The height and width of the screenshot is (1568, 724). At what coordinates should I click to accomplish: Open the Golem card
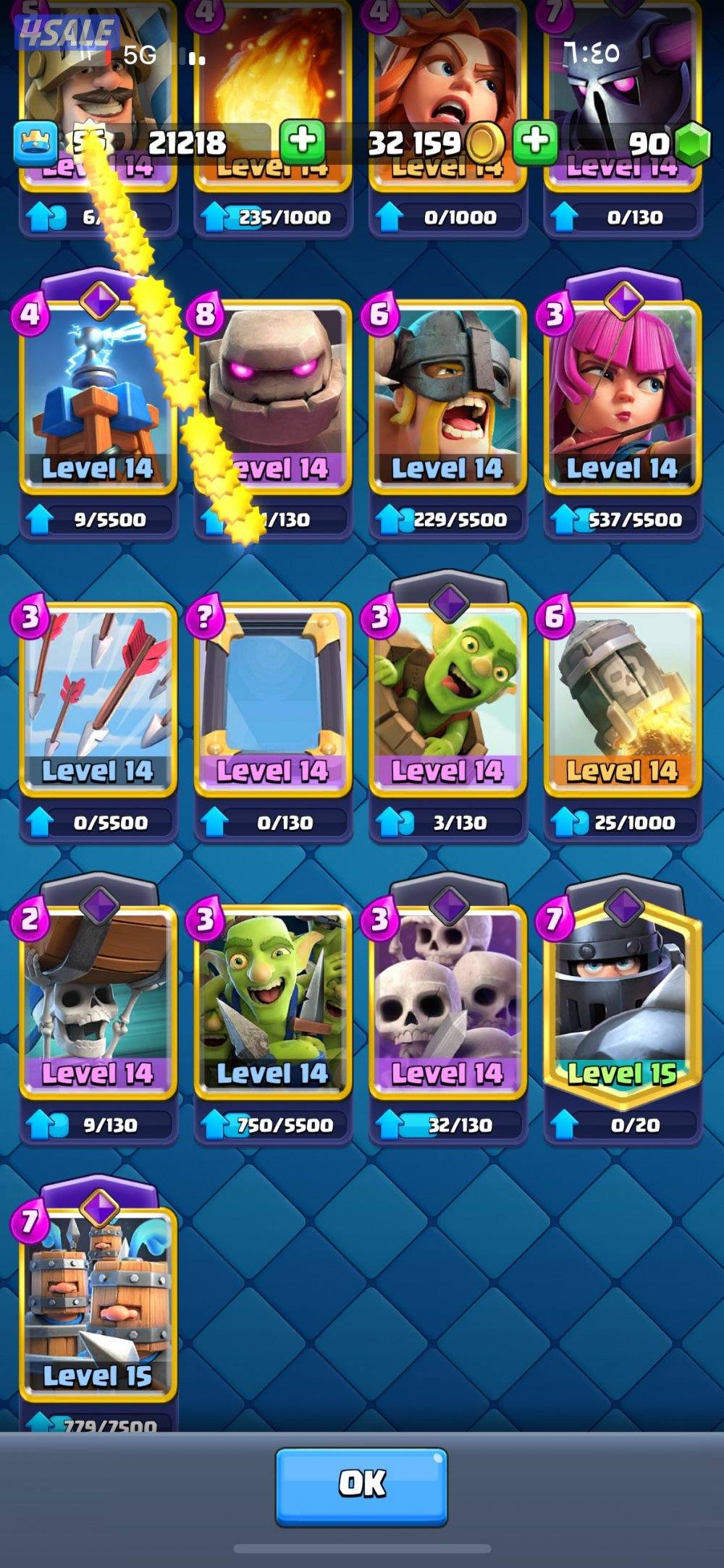(x=273, y=398)
